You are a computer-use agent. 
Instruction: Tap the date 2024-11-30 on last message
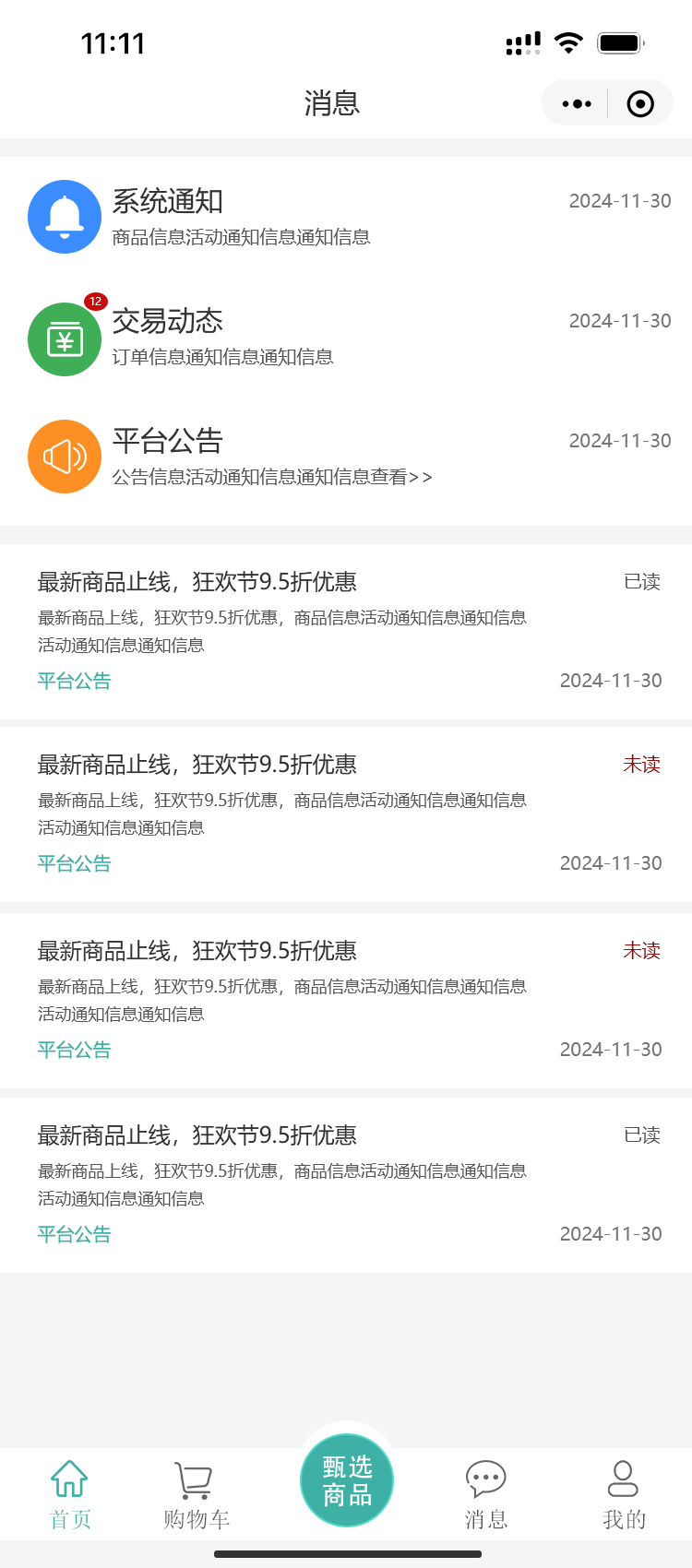(x=611, y=1233)
